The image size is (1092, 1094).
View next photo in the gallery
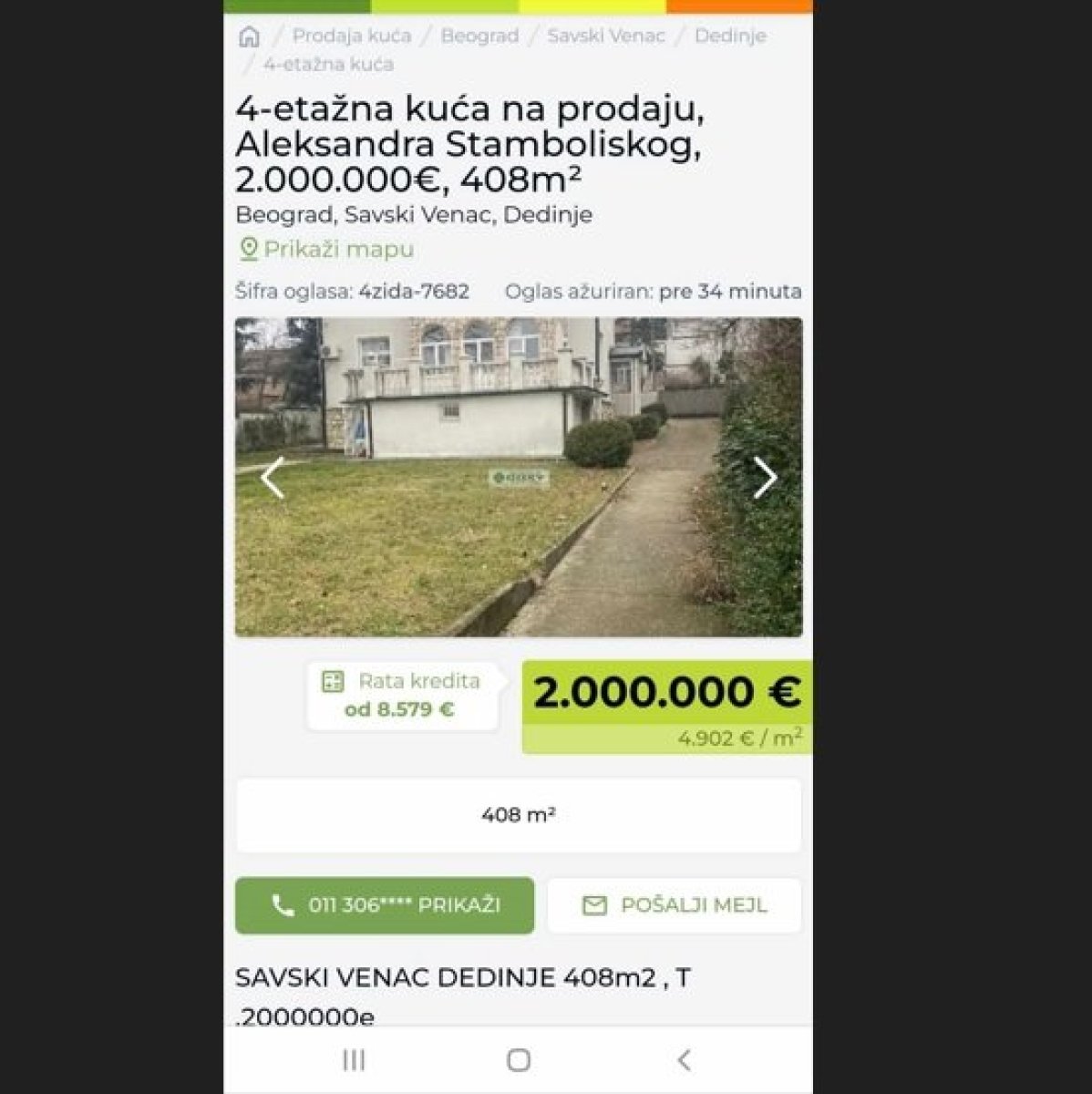coord(765,477)
